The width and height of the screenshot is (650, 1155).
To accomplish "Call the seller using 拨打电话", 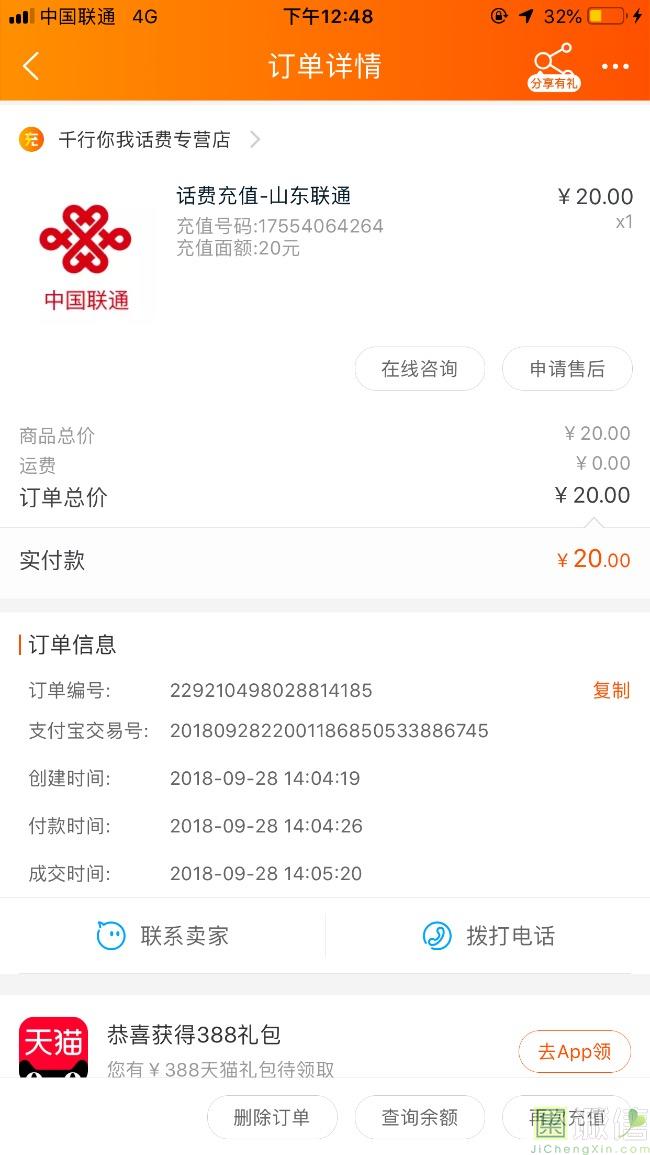I will click(488, 936).
